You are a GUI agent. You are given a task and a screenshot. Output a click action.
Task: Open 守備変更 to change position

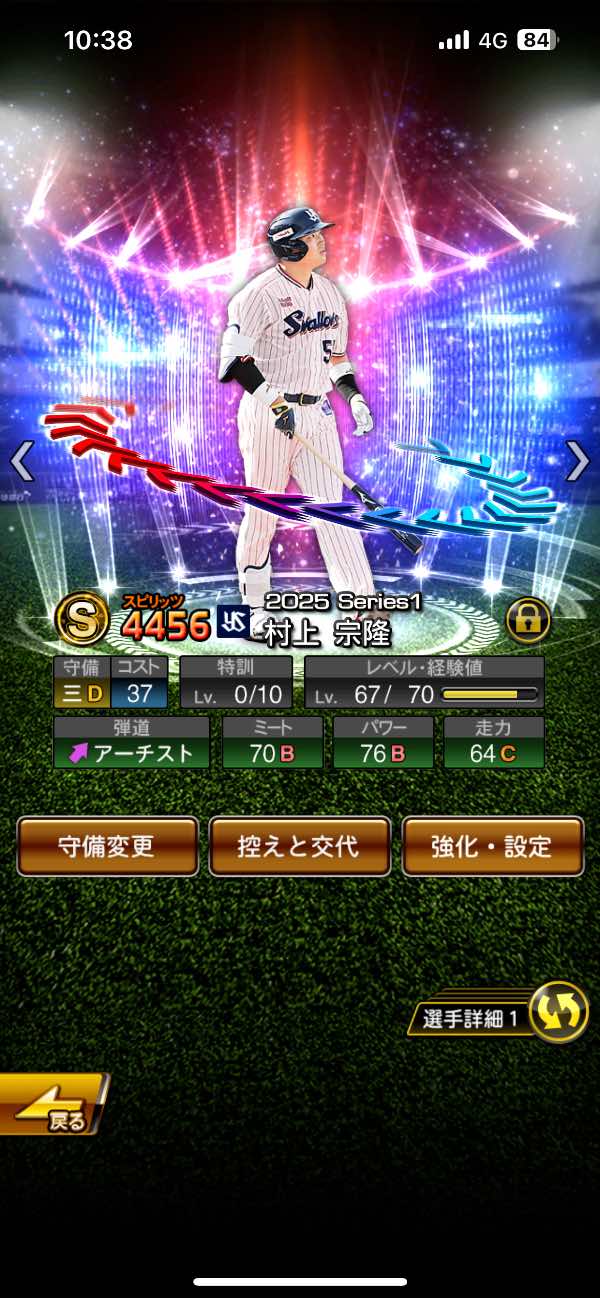point(107,846)
